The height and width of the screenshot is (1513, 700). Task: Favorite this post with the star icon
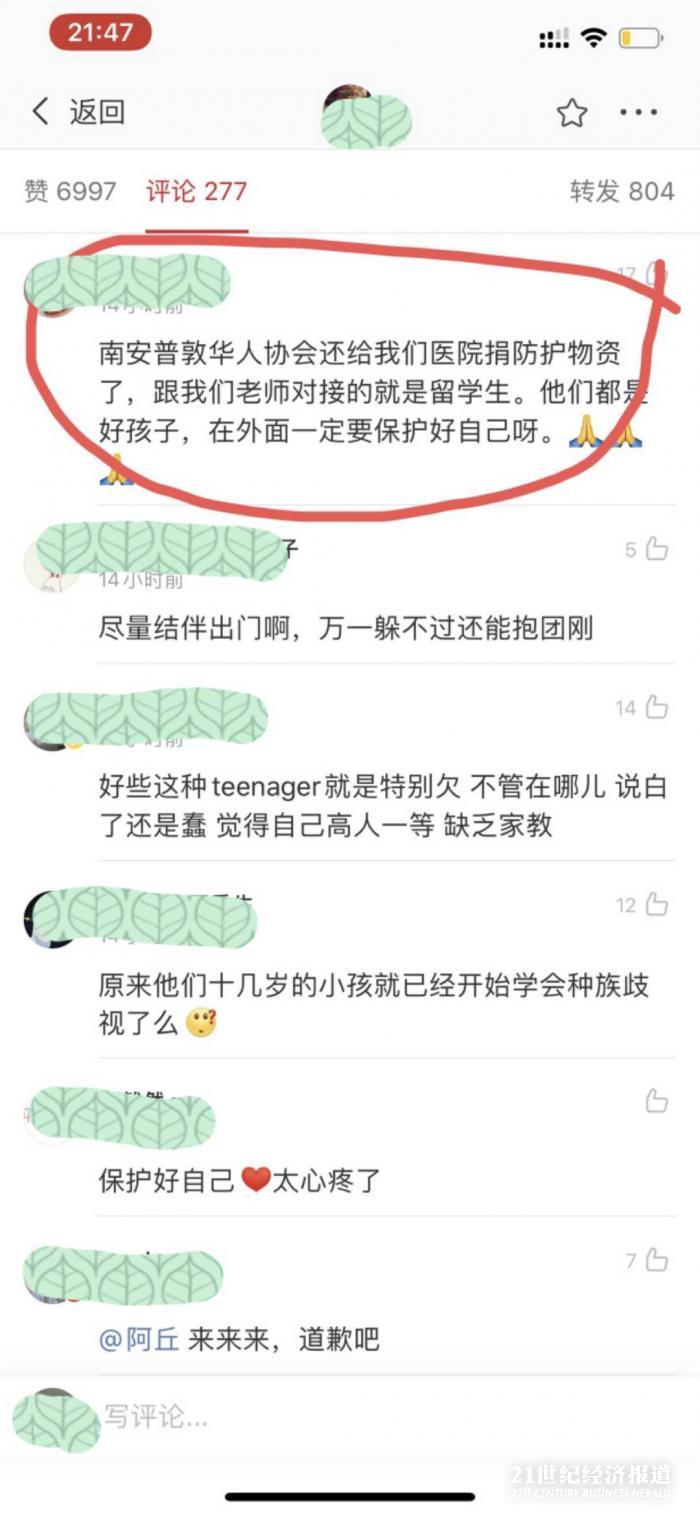[572, 113]
